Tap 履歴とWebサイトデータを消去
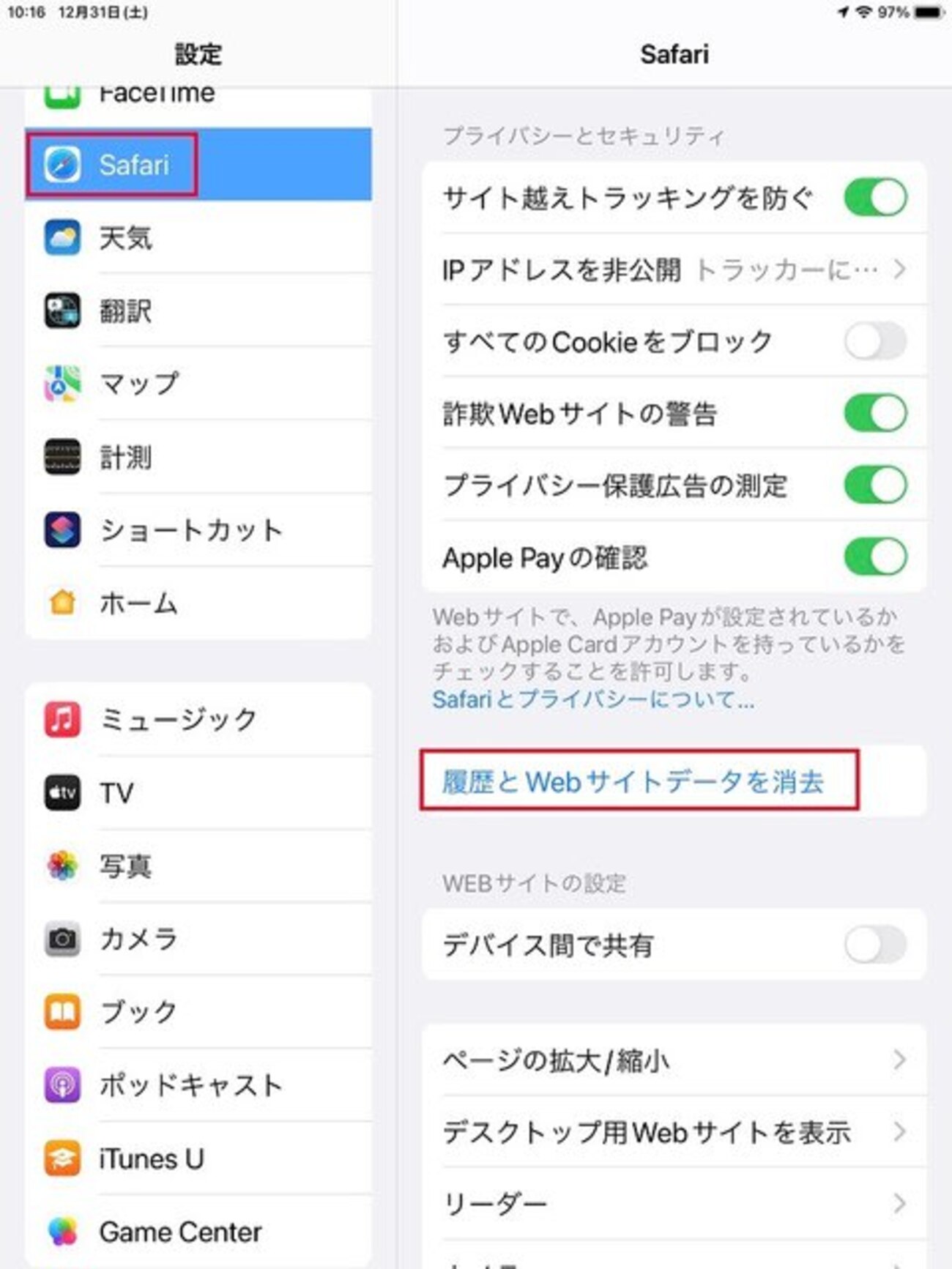Screen dimensions: 952x1269 pos(633,781)
